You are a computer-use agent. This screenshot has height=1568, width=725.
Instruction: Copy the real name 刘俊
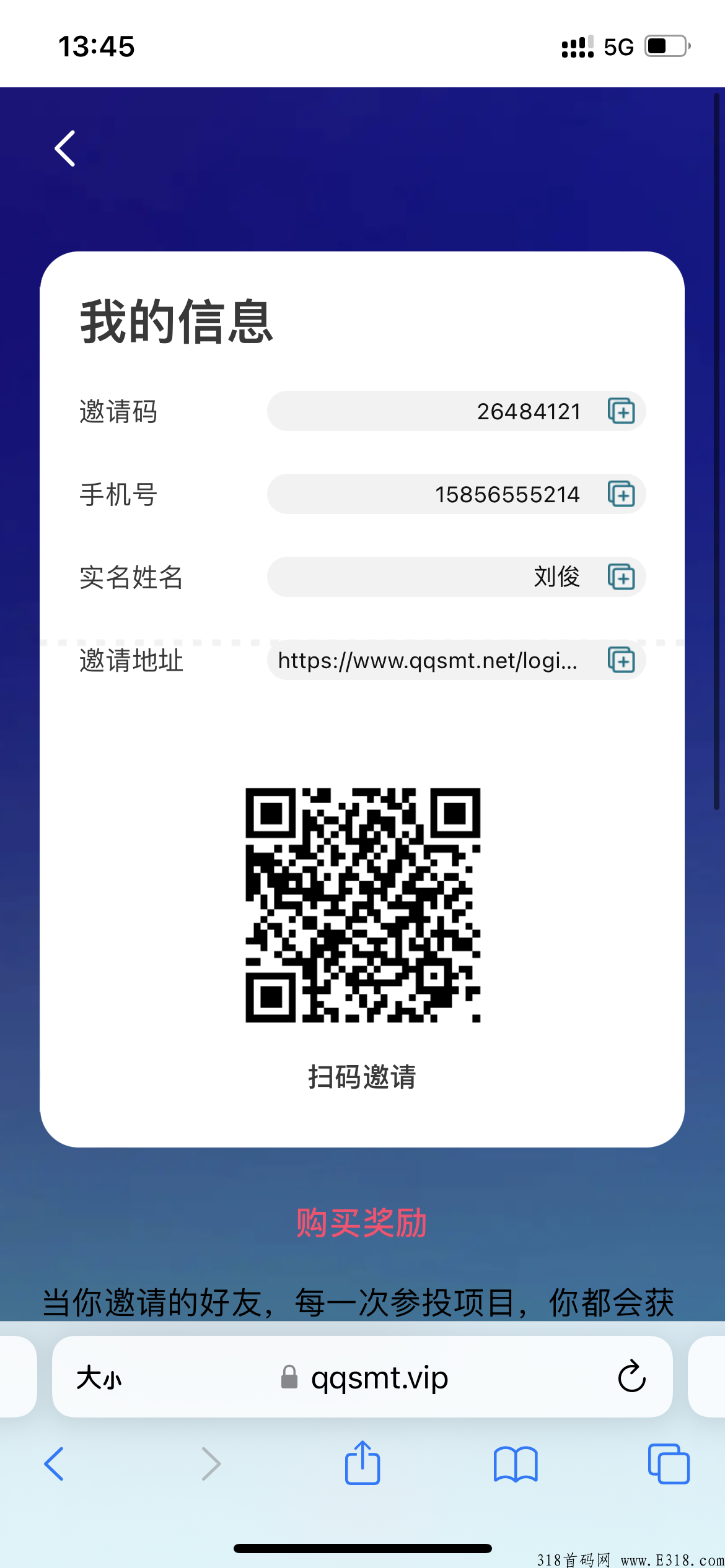621,577
